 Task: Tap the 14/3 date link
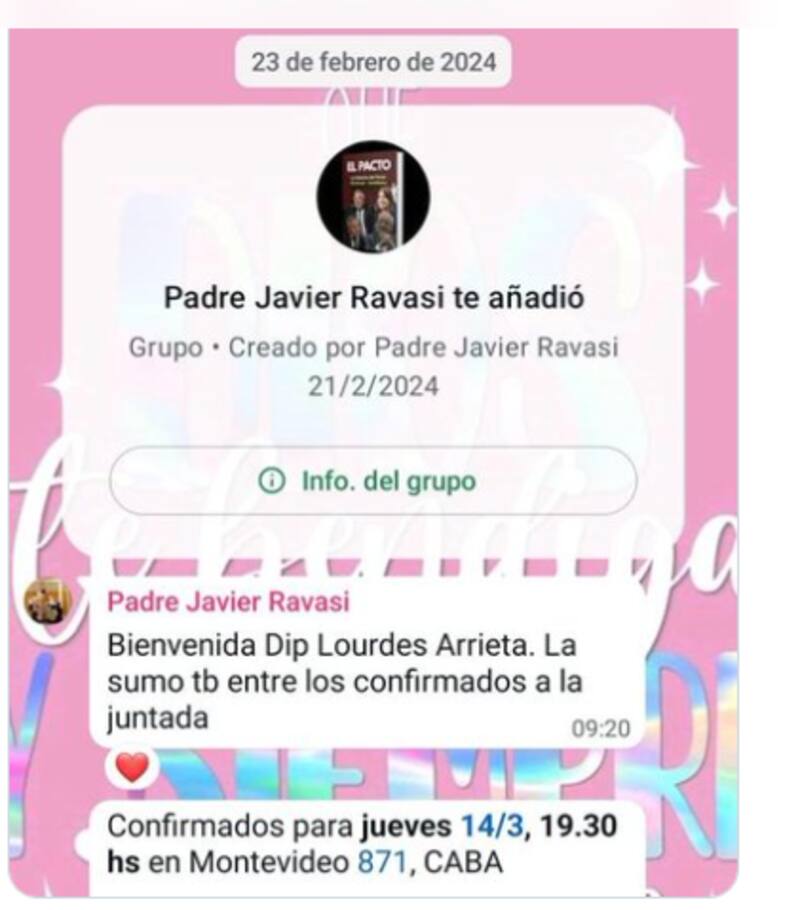click(x=484, y=827)
